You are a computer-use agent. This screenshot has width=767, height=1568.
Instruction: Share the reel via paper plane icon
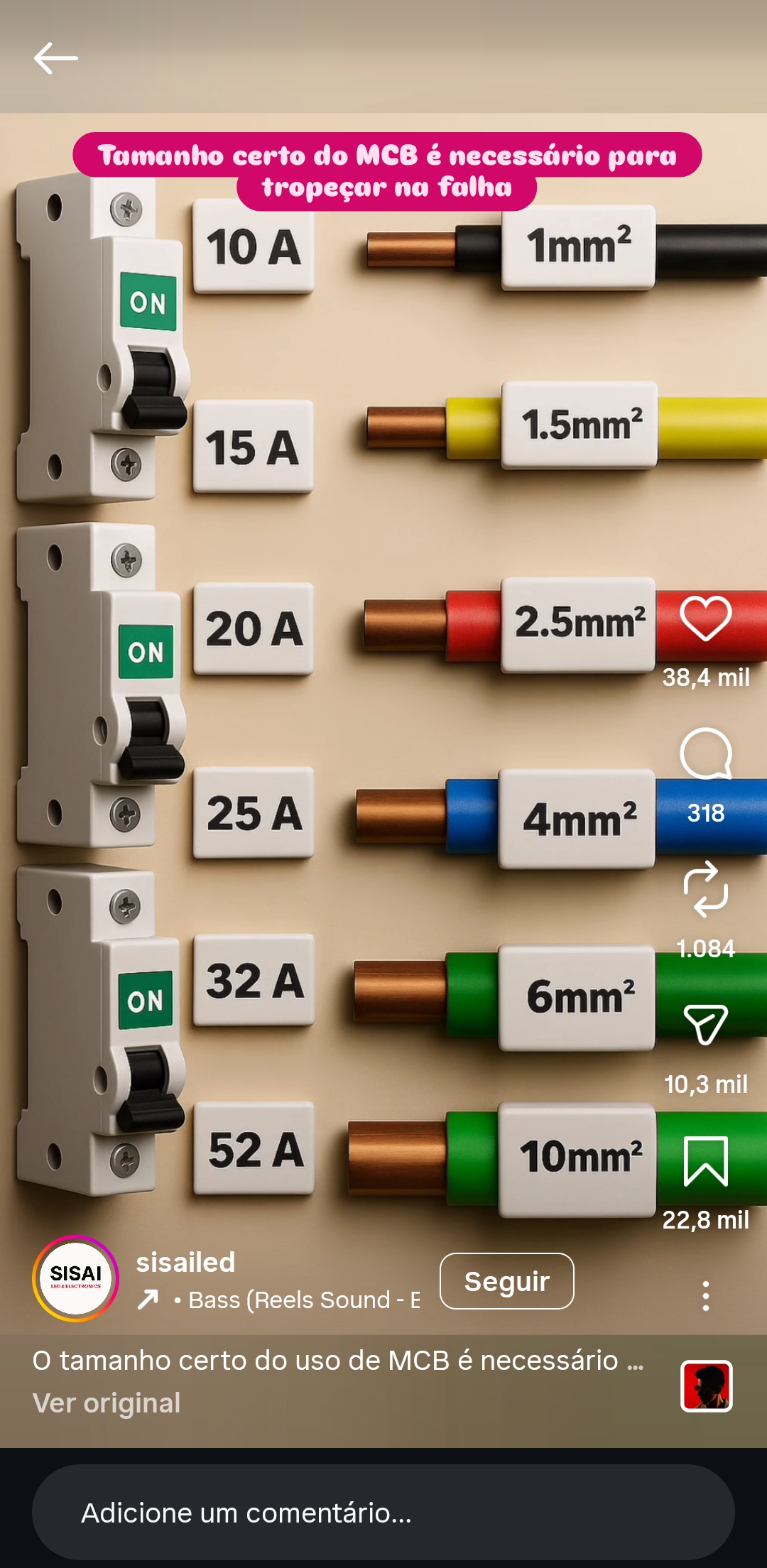pos(705,1024)
